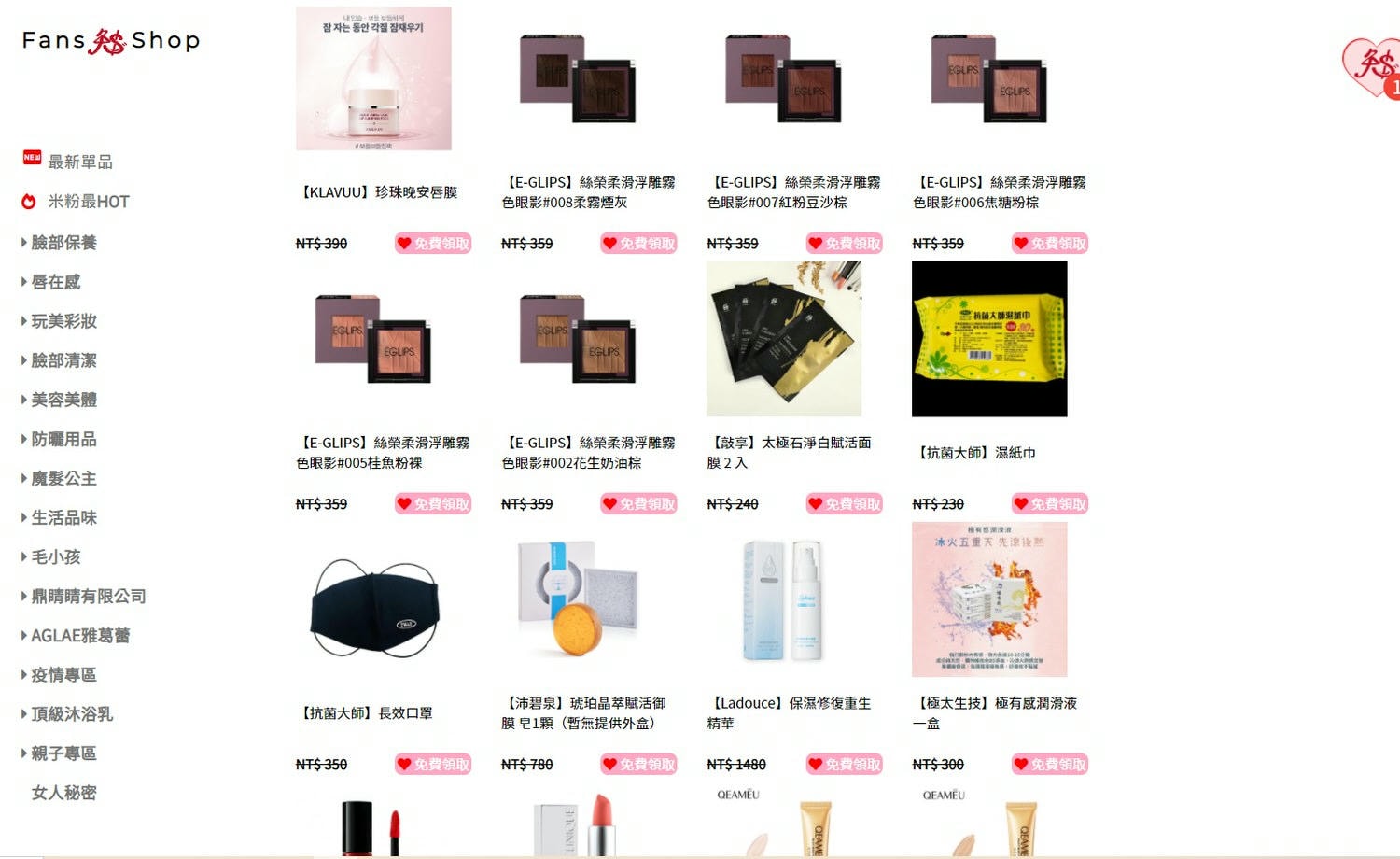
Task: Claim the 敲享 太極石淨白賦活面膜 for free
Action: pos(844,504)
